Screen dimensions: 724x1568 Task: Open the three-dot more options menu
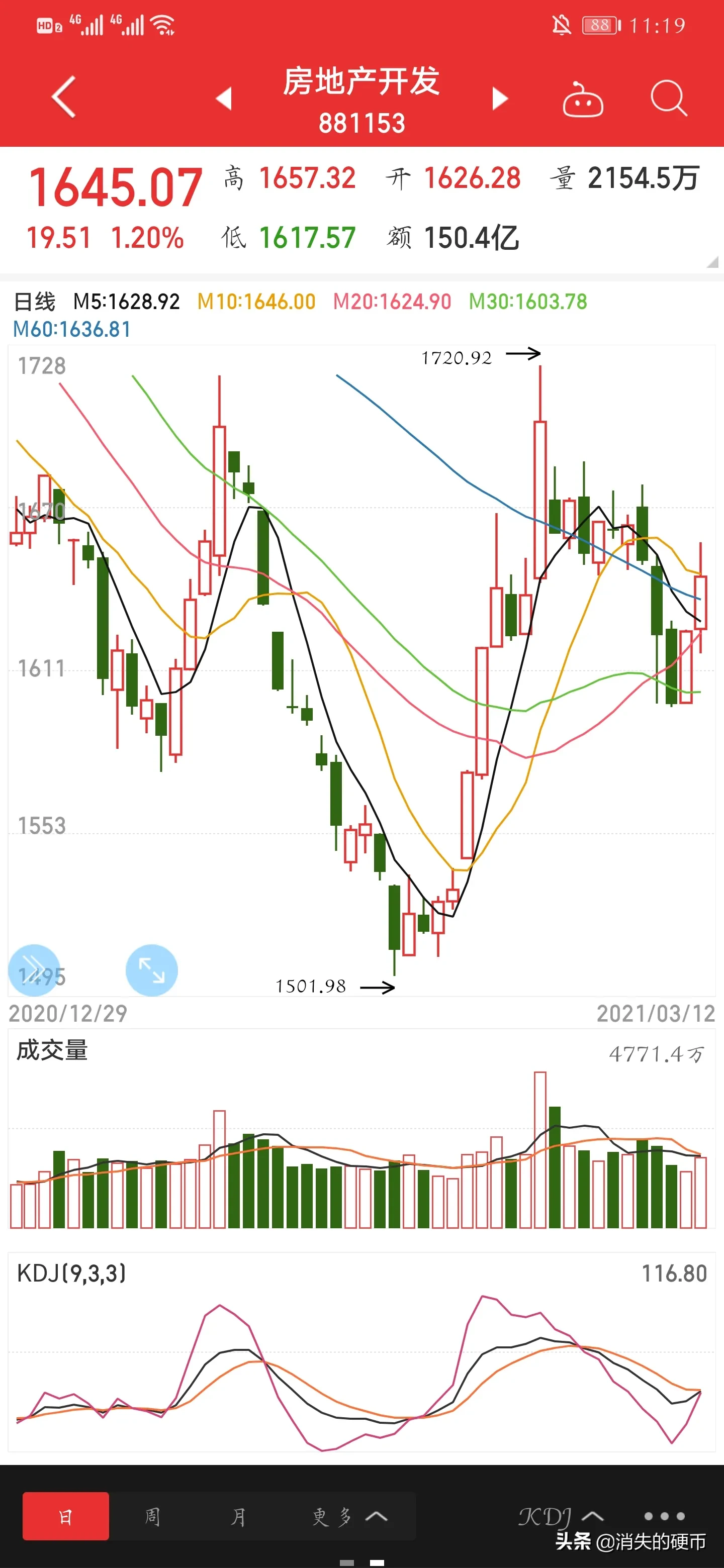664,1516
